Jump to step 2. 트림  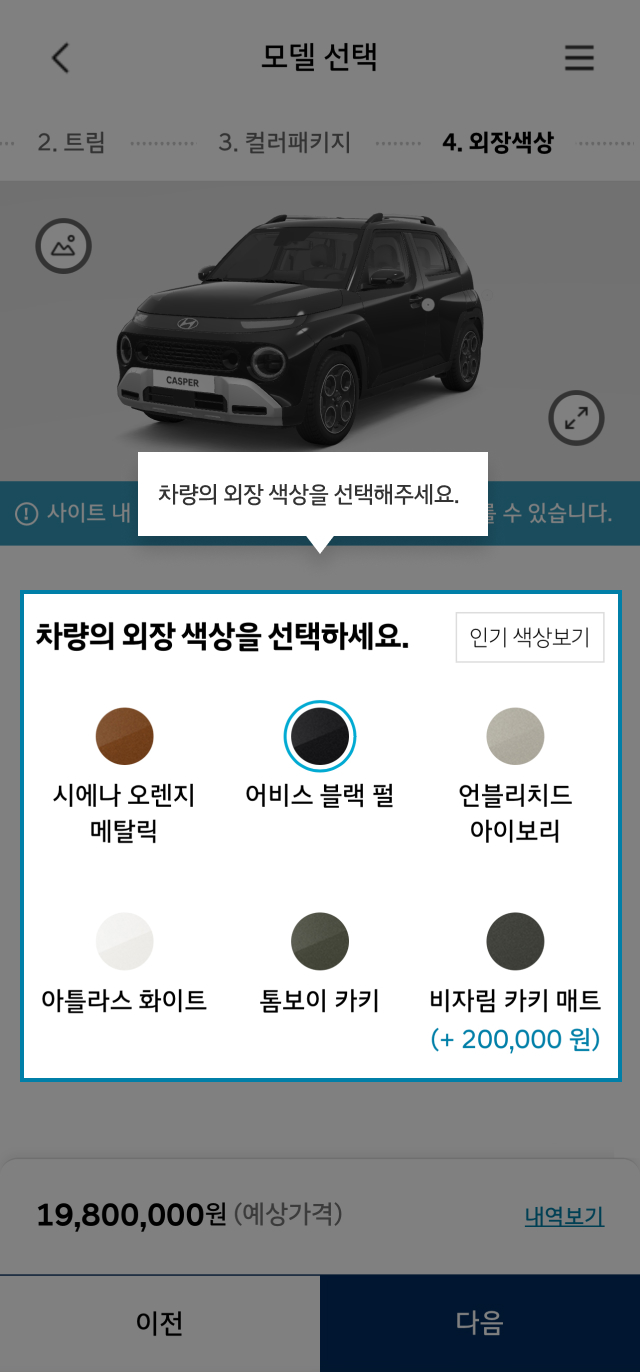[x=71, y=143]
